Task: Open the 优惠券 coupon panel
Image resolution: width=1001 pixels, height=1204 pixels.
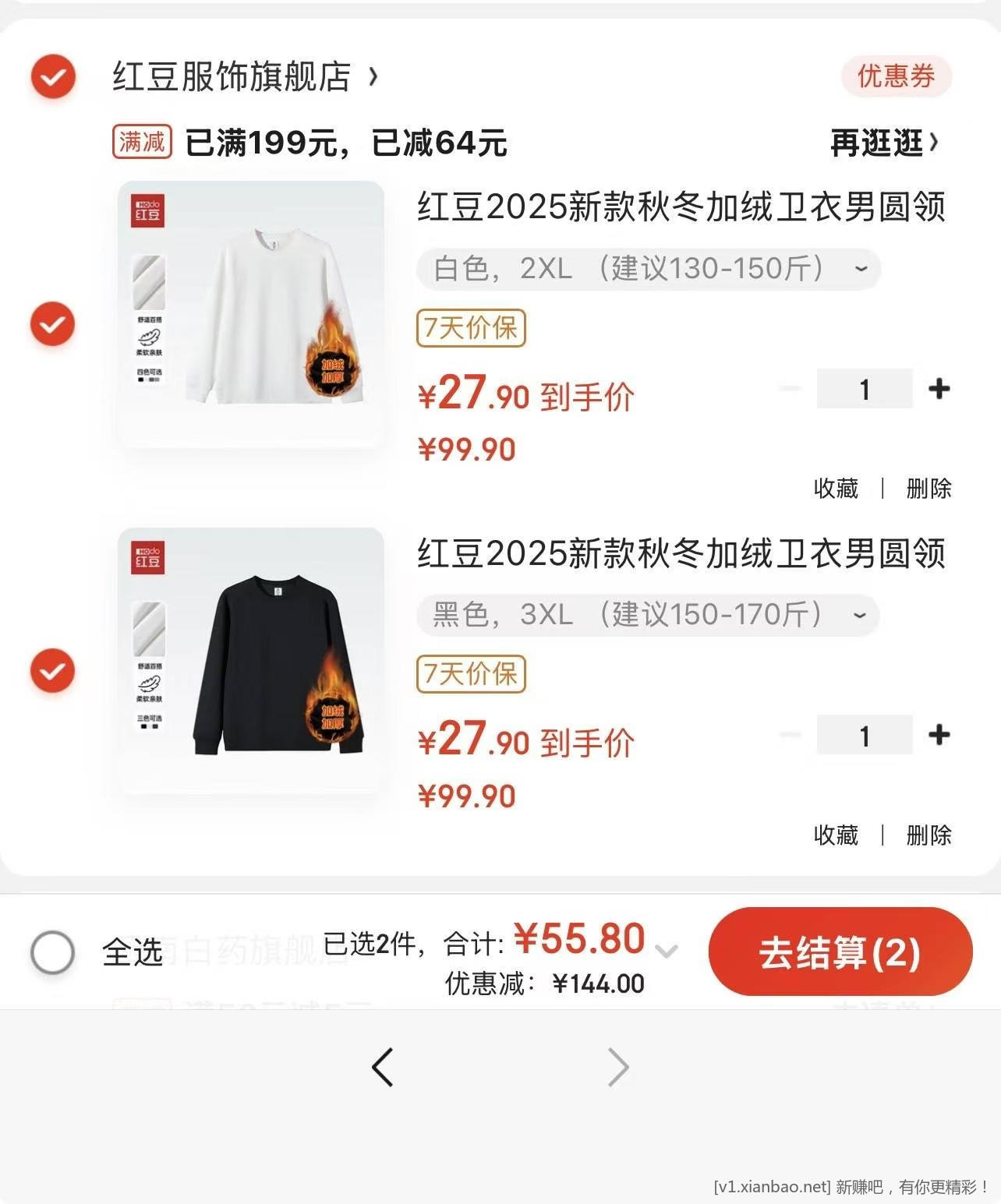Action: (896, 76)
